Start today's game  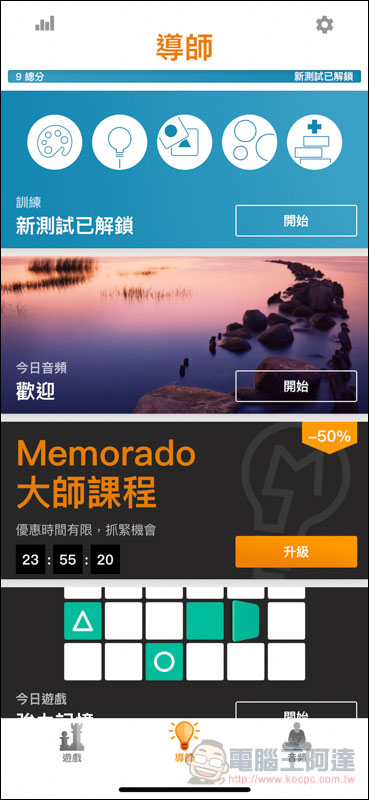tap(296, 710)
